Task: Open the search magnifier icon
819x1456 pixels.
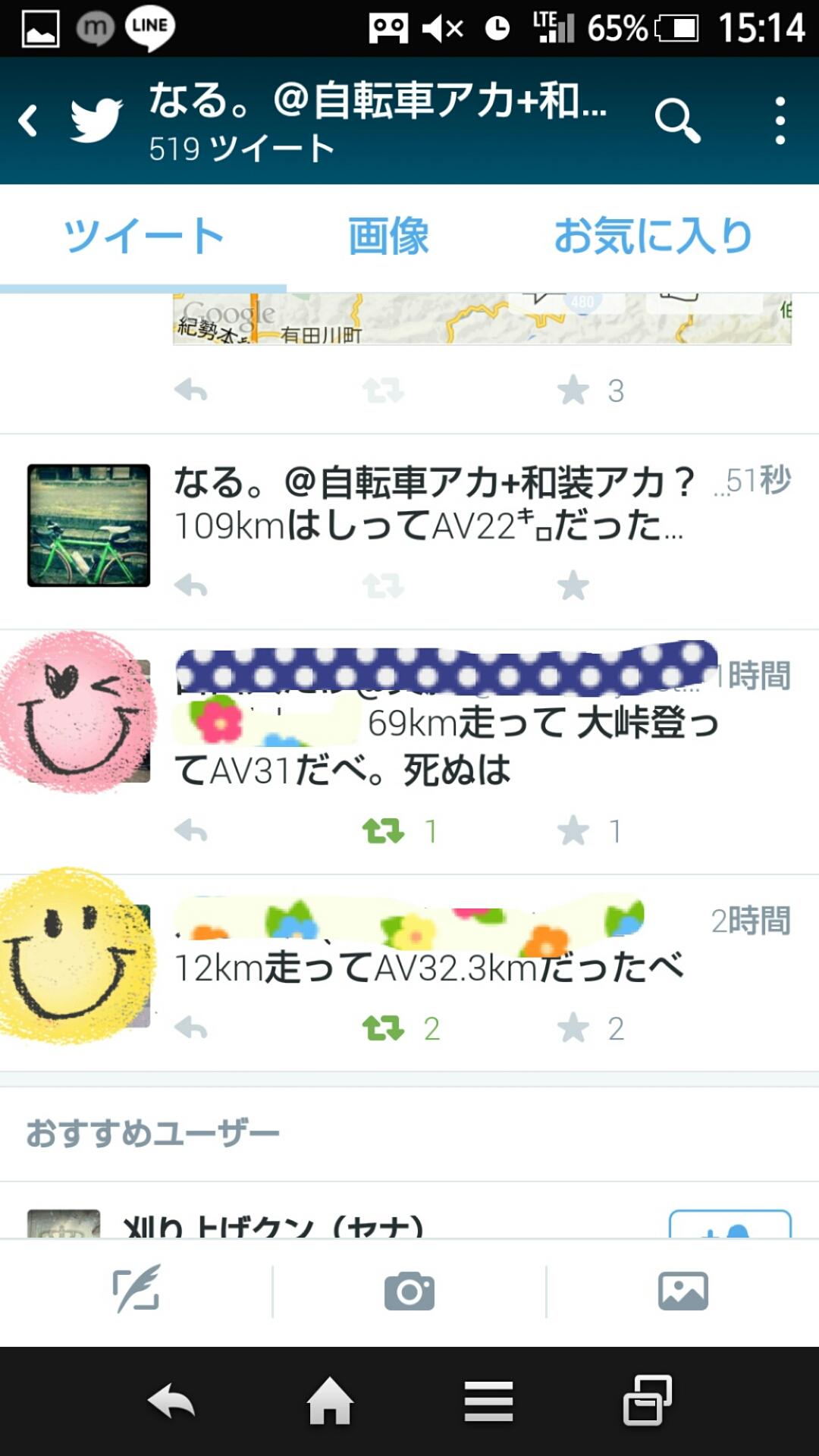Action: coord(676,121)
